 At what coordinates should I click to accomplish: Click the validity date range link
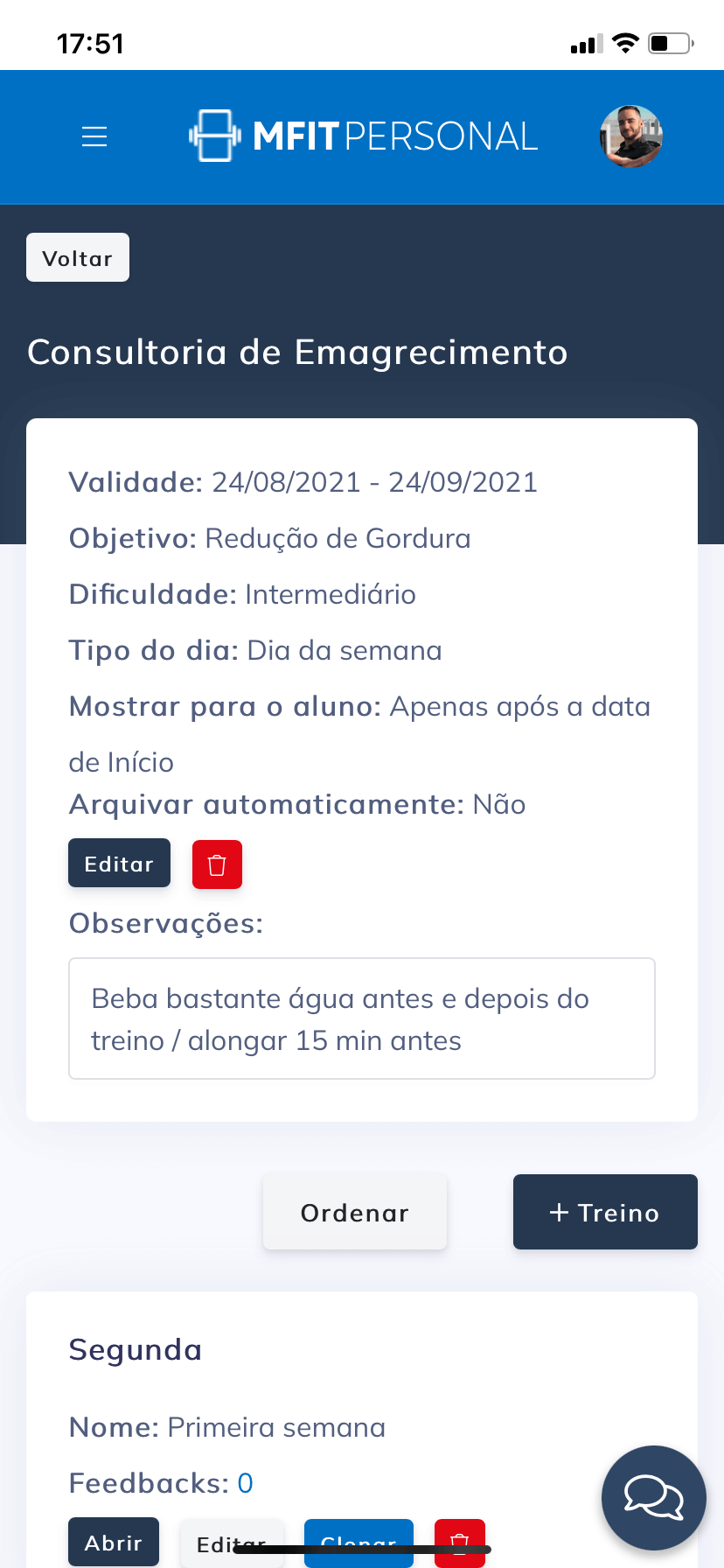pos(373,481)
